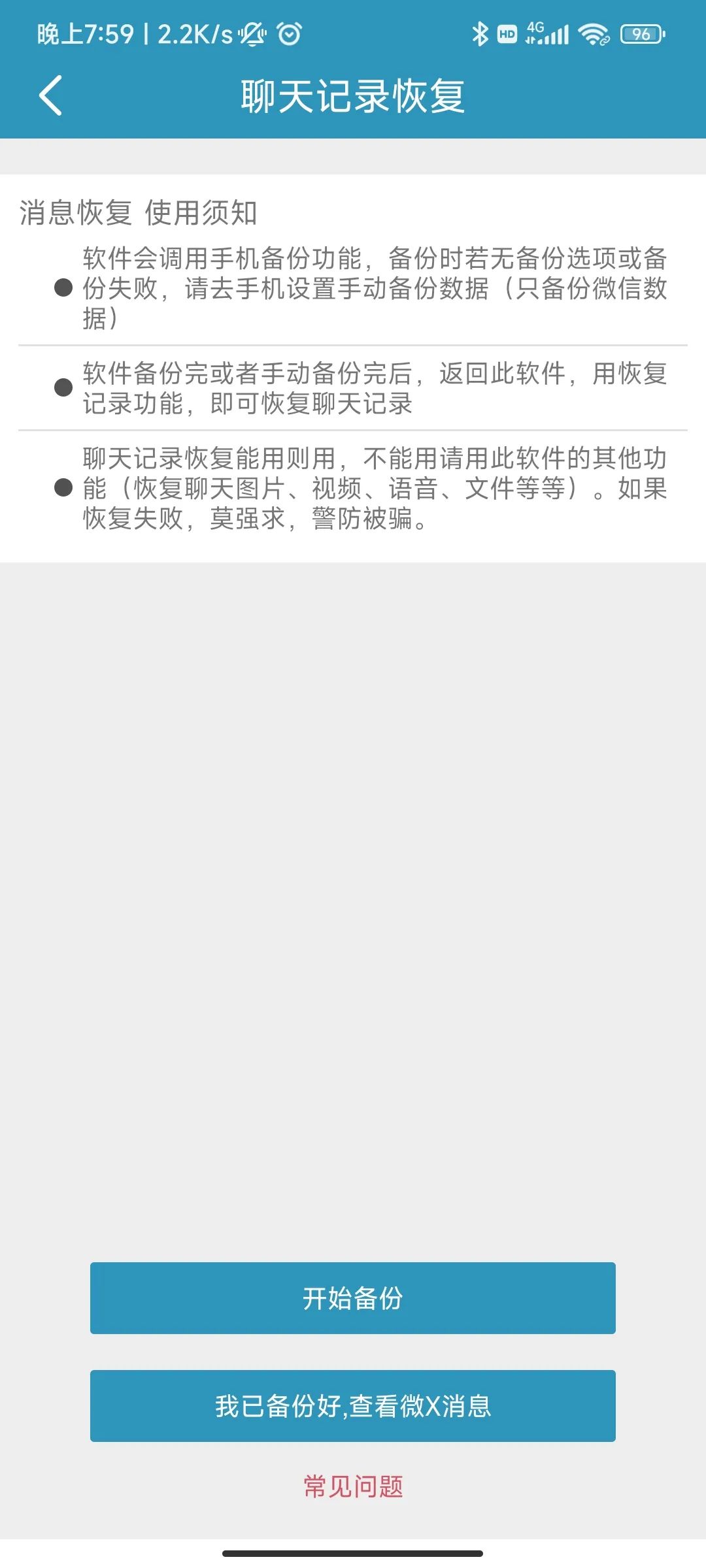Tap the 开始备份 button

(353, 1298)
